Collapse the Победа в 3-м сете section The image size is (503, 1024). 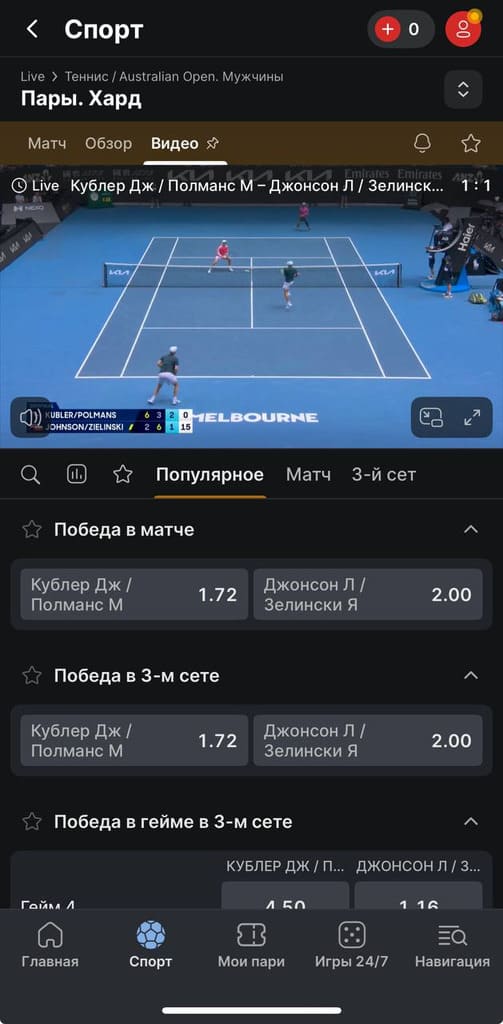pos(470,675)
